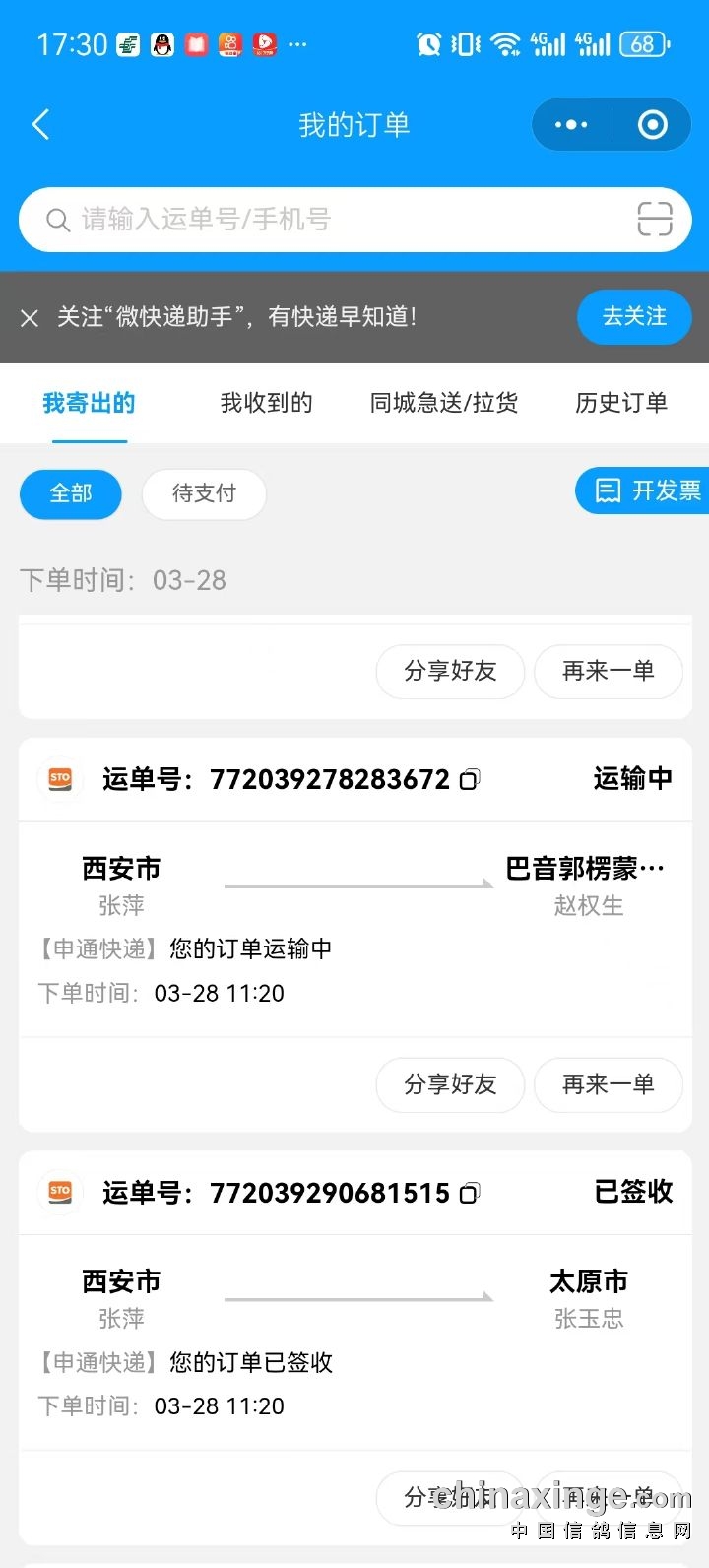Open 开发票 to issue an invoice
Viewport: 709px width, 1568px height.
[x=642, y=490]
